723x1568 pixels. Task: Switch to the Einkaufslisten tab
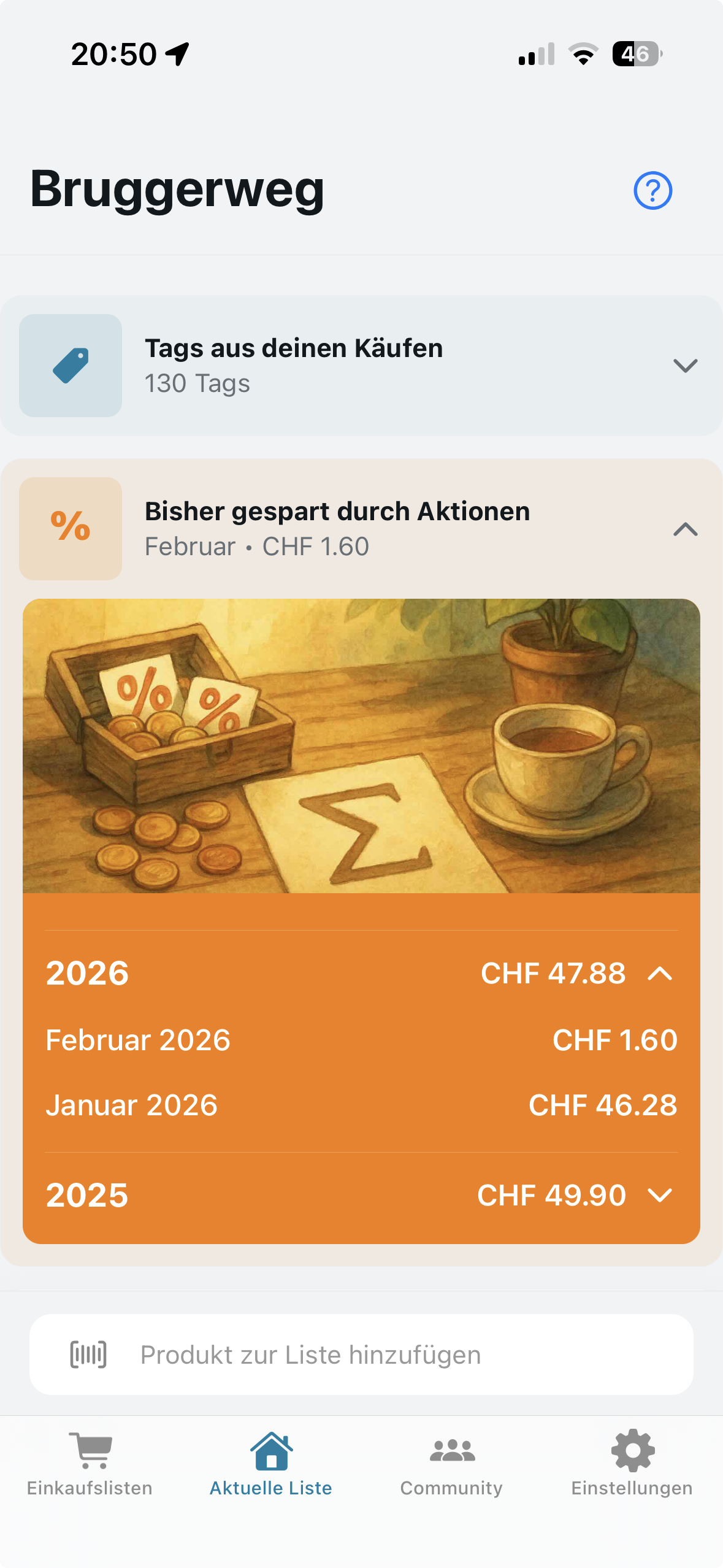tap(90, 1464)
